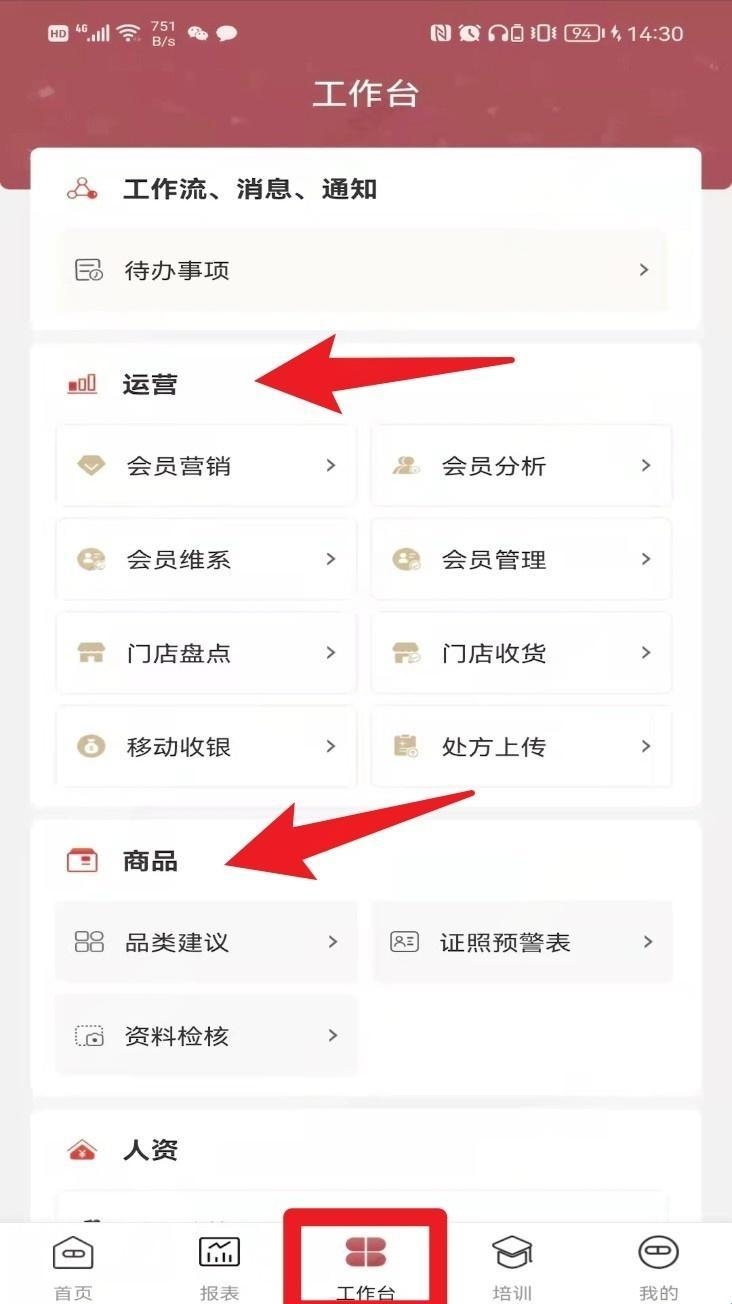
Task: Launch 门店盘点 store inventory
Action: tap(206, 654)
